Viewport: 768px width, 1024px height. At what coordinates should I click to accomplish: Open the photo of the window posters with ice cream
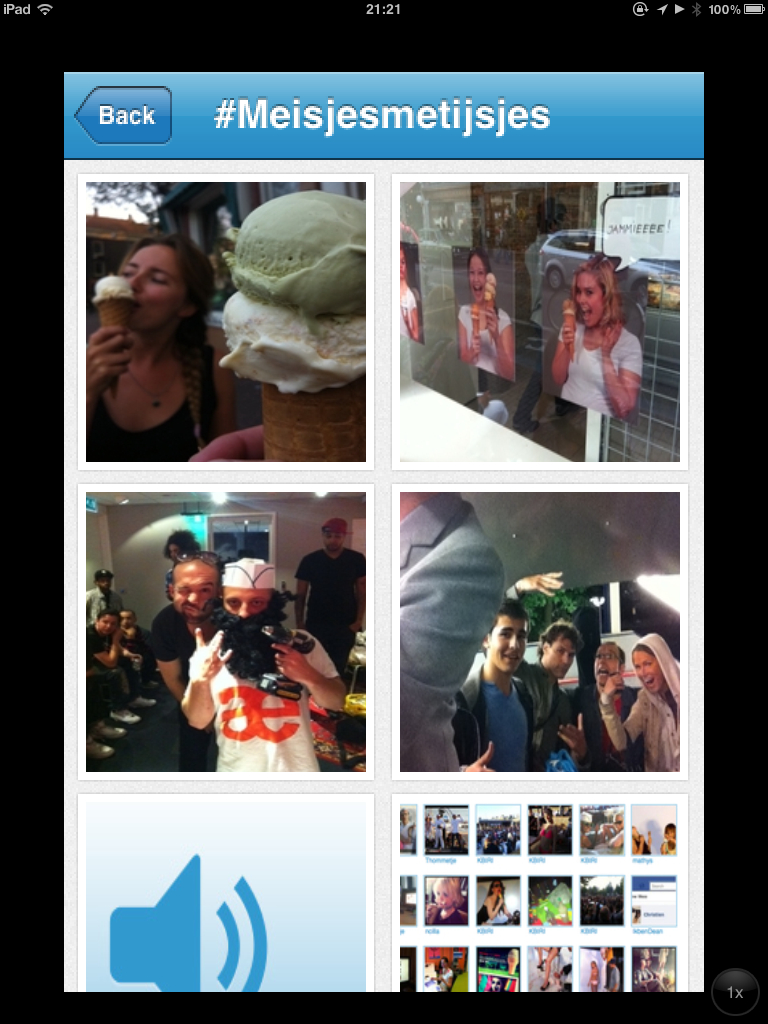539,322
